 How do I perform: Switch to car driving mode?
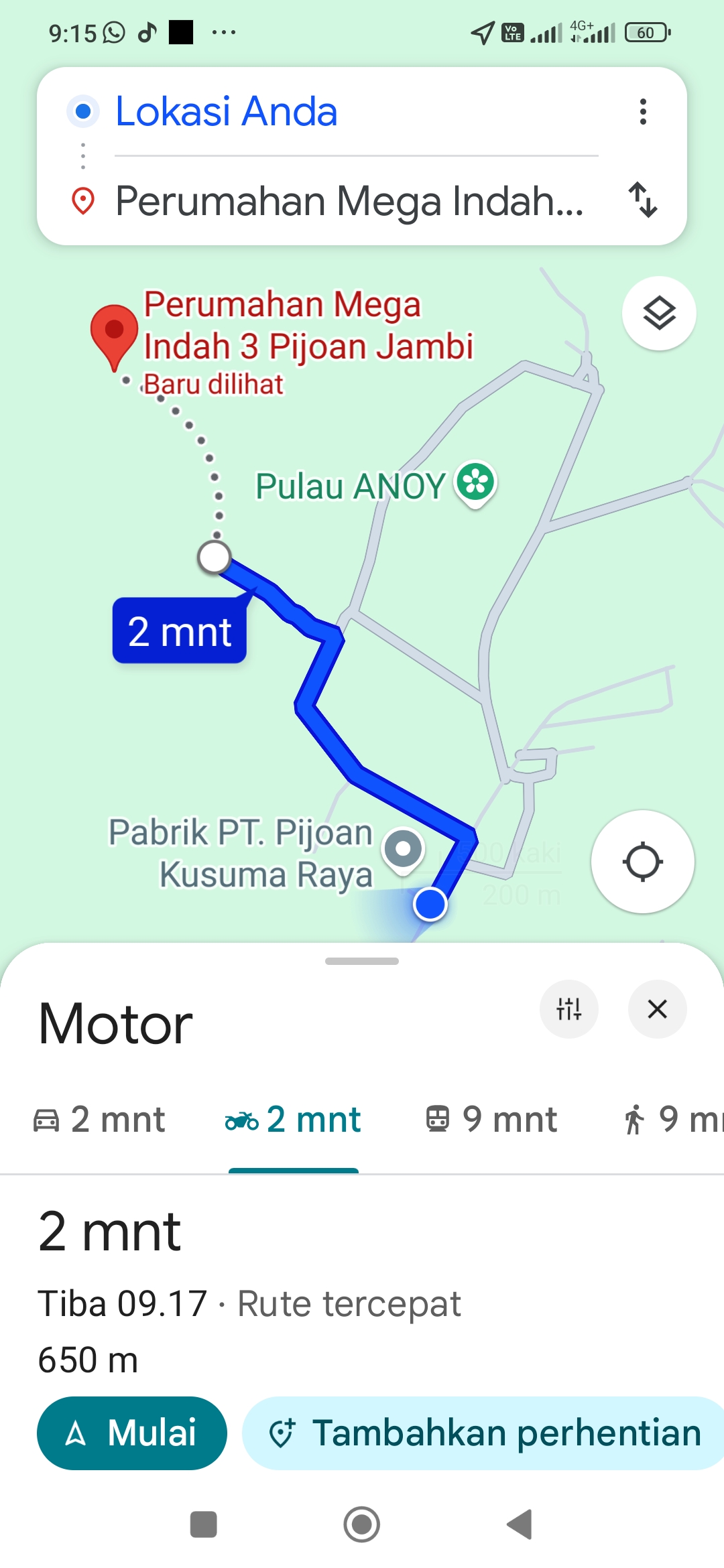(x=99, y=1120)
